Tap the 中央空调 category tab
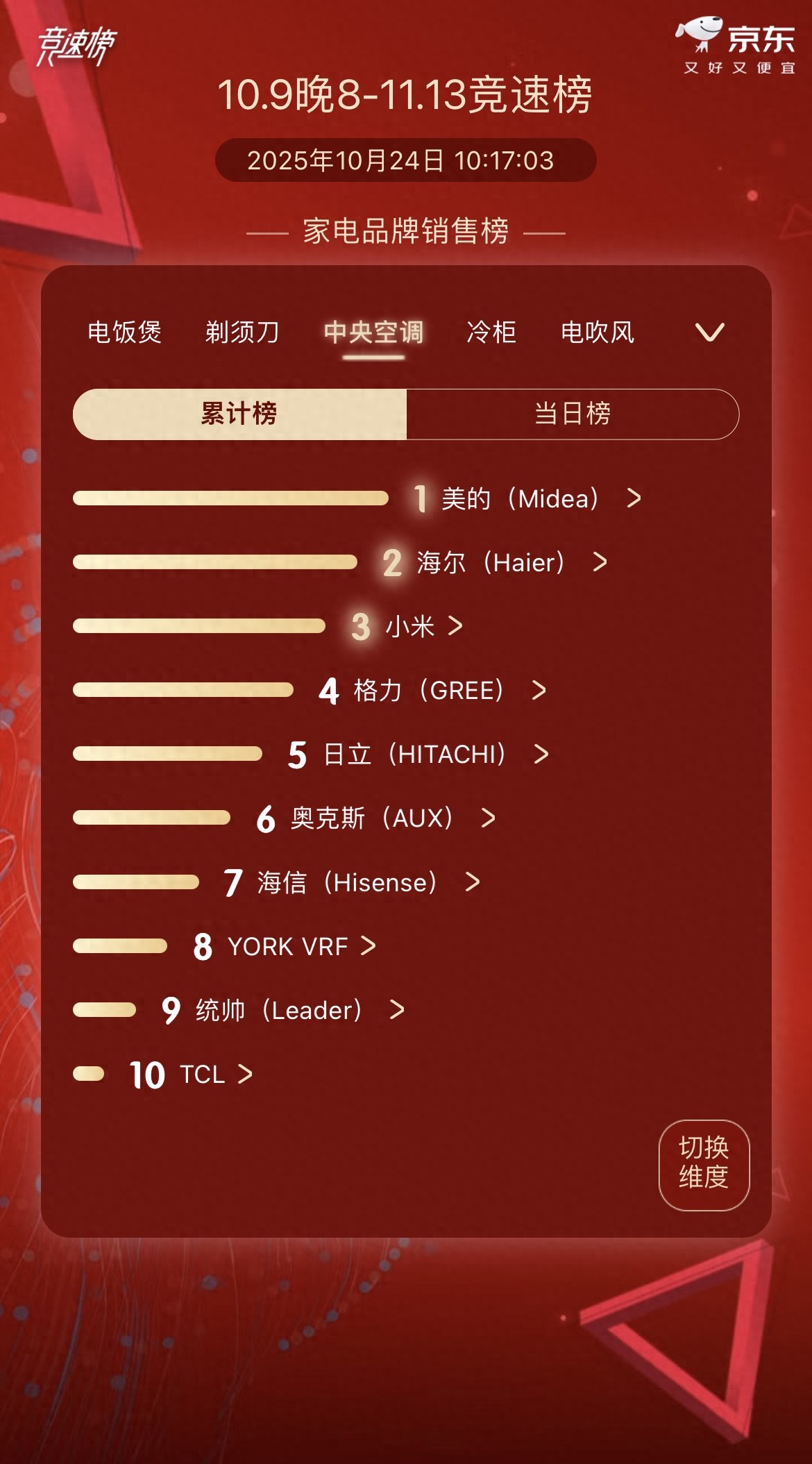 point(373,332)
